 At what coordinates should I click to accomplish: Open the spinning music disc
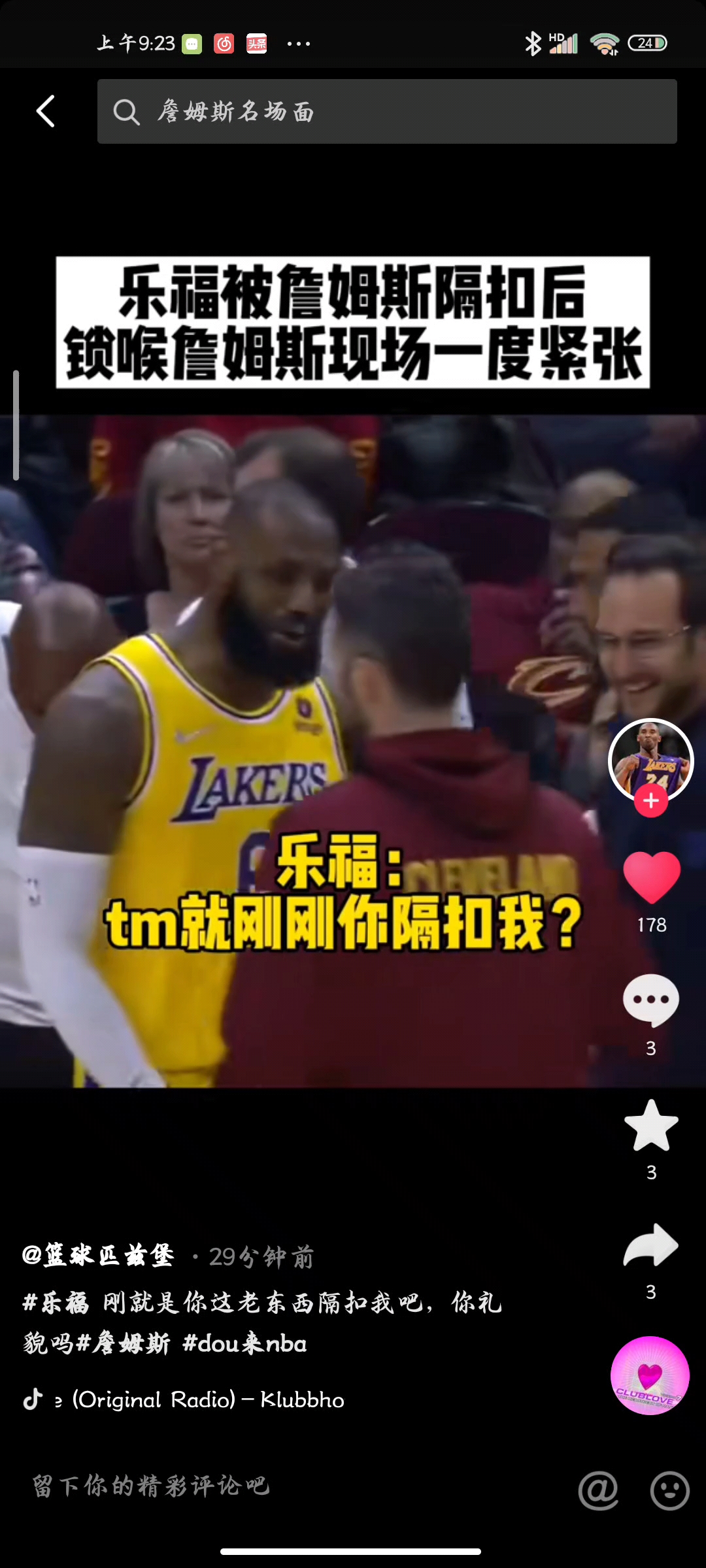tap(650, 1375)
